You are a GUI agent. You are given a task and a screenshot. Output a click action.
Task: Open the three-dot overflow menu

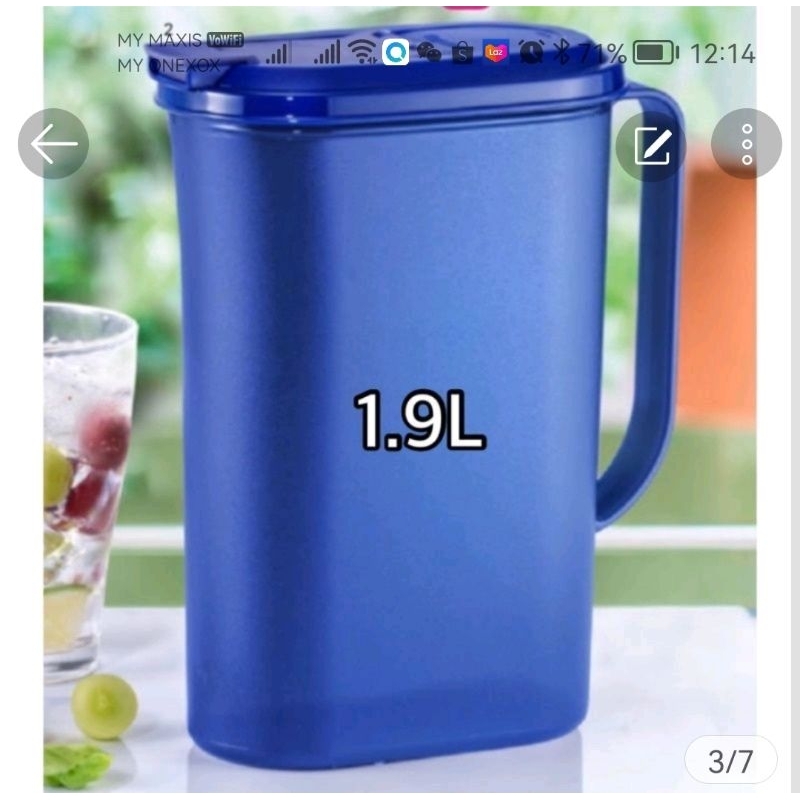[746, 145]
